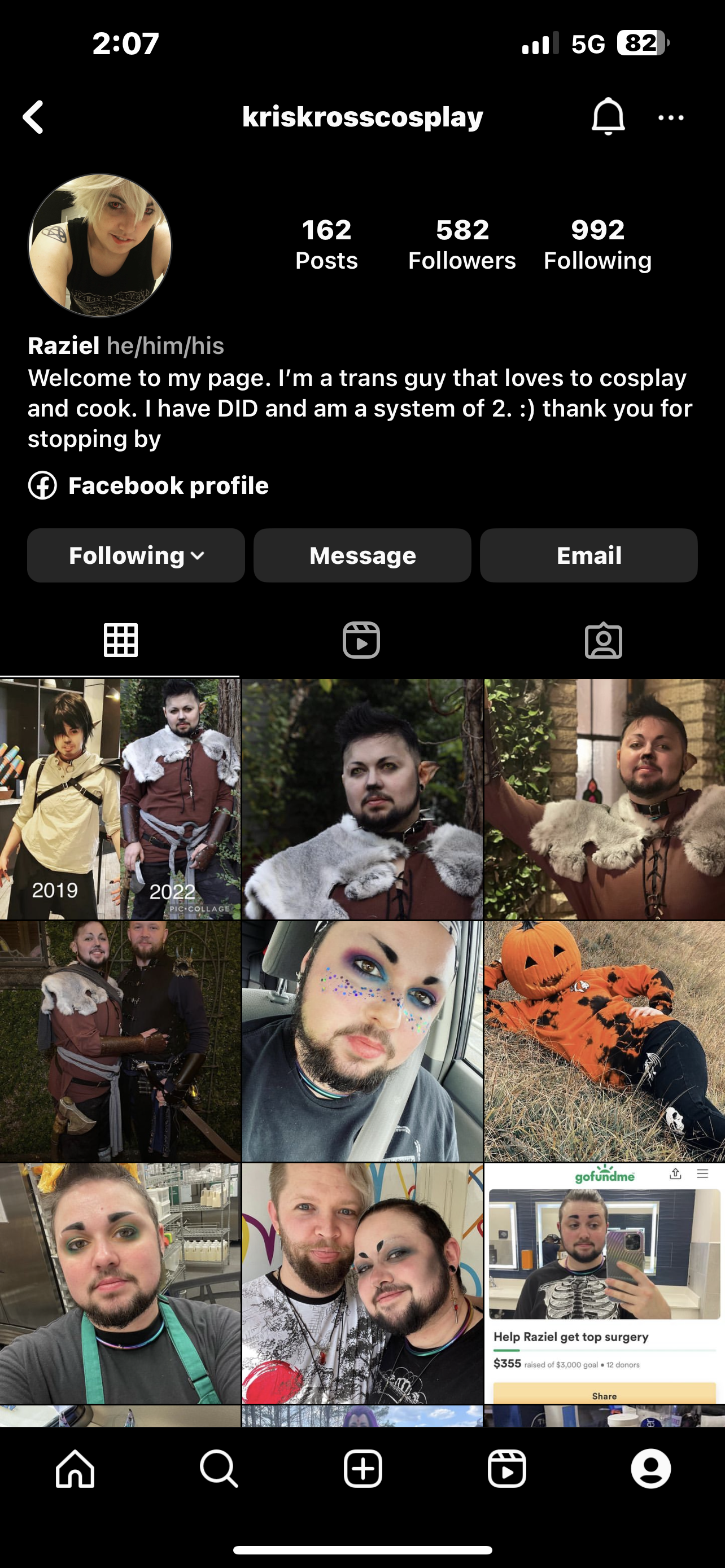Open the Search tab in the bottom bar
Image resolution: width=725 pixels, height=1568 pixels.
(x=219, y=1469)
